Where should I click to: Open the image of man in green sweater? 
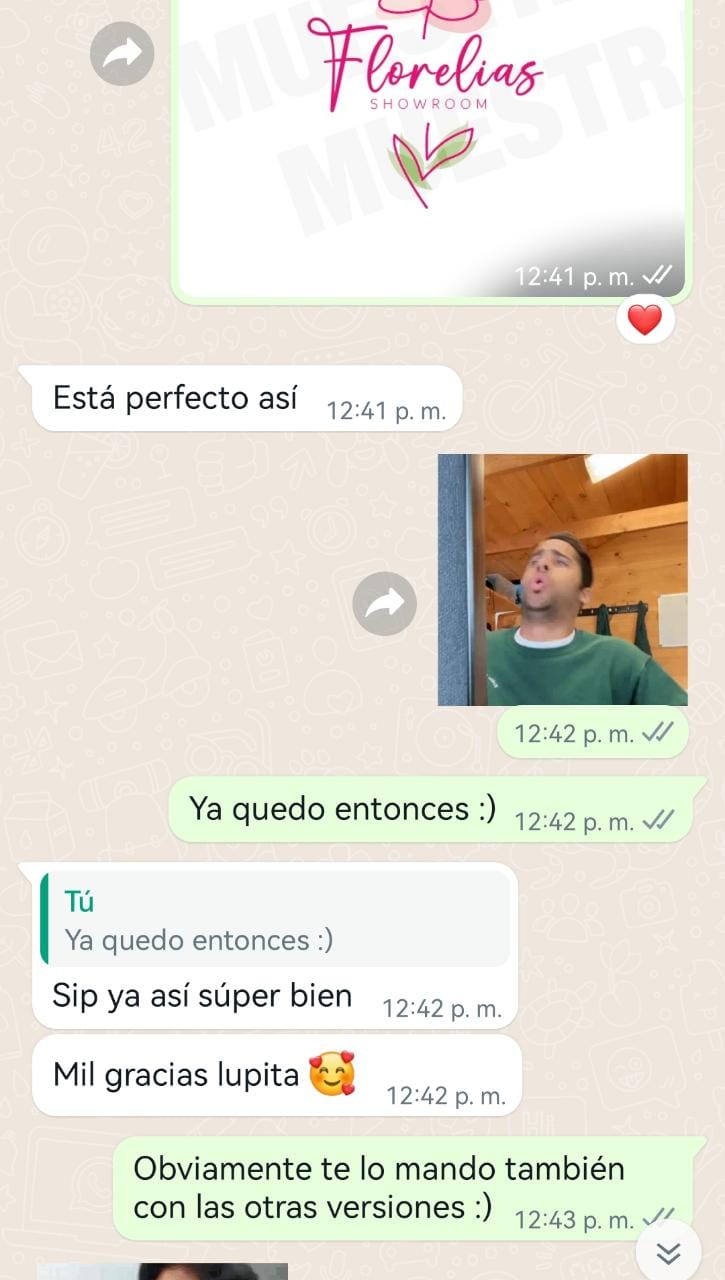[562, 580]
